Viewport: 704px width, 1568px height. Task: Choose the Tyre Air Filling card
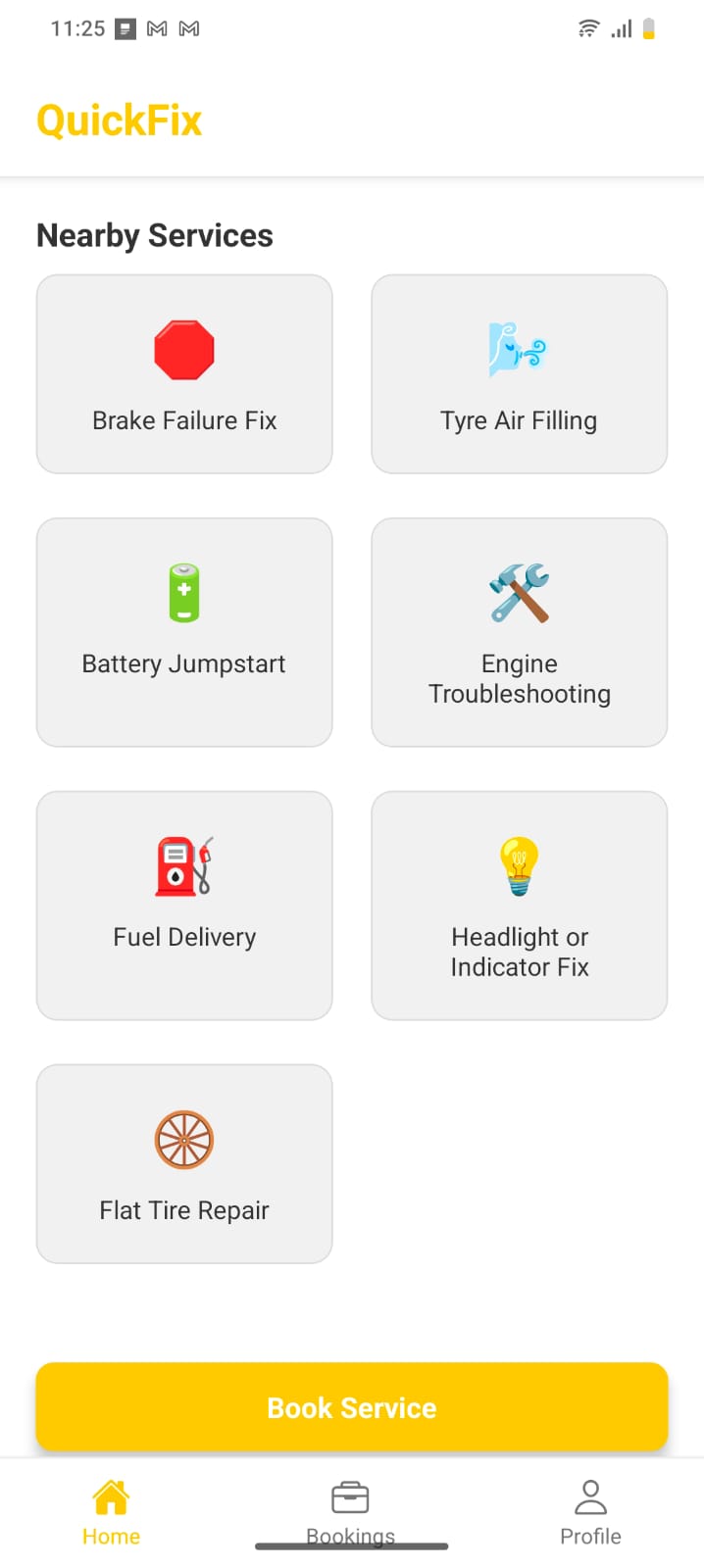point(520,374)
